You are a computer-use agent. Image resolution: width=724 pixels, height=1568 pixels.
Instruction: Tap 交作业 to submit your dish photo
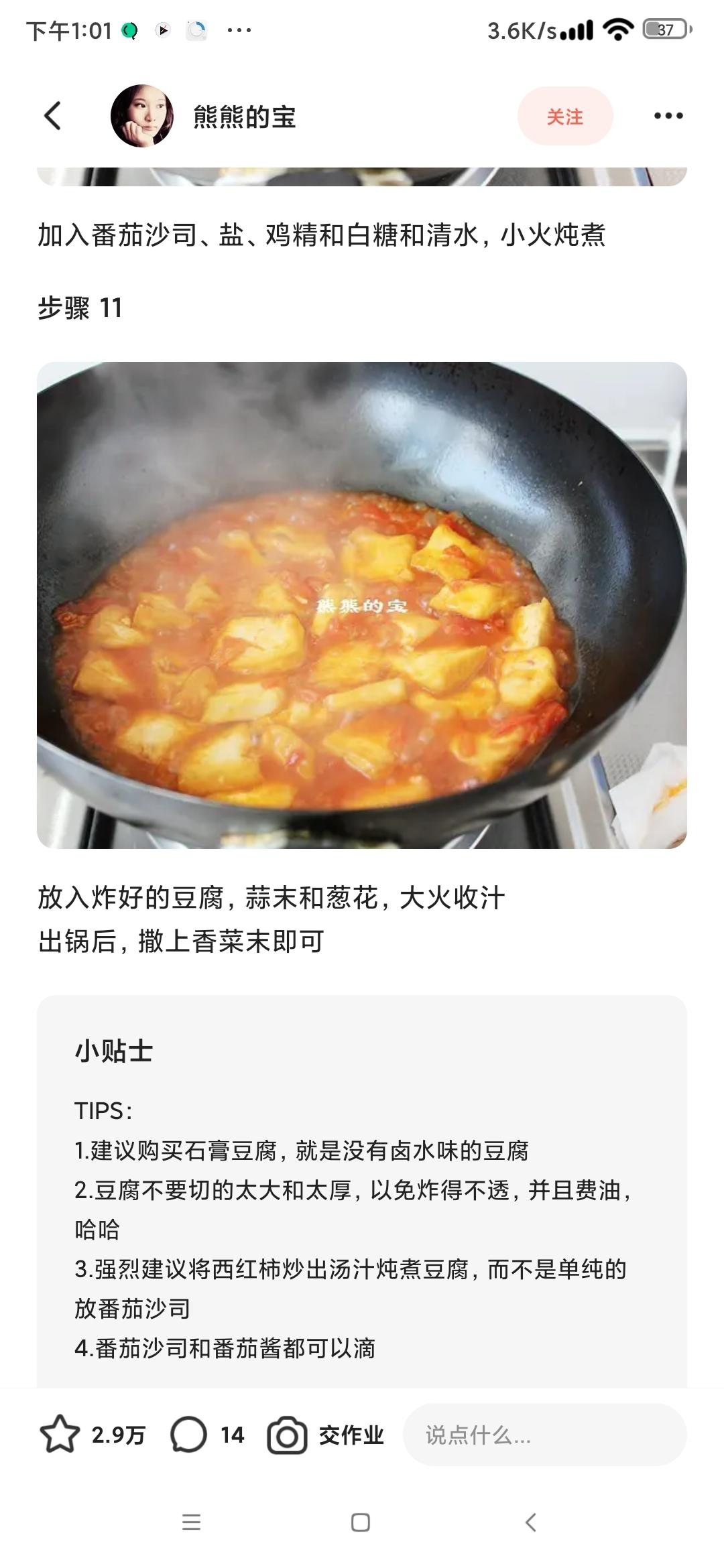[326, 1435]
